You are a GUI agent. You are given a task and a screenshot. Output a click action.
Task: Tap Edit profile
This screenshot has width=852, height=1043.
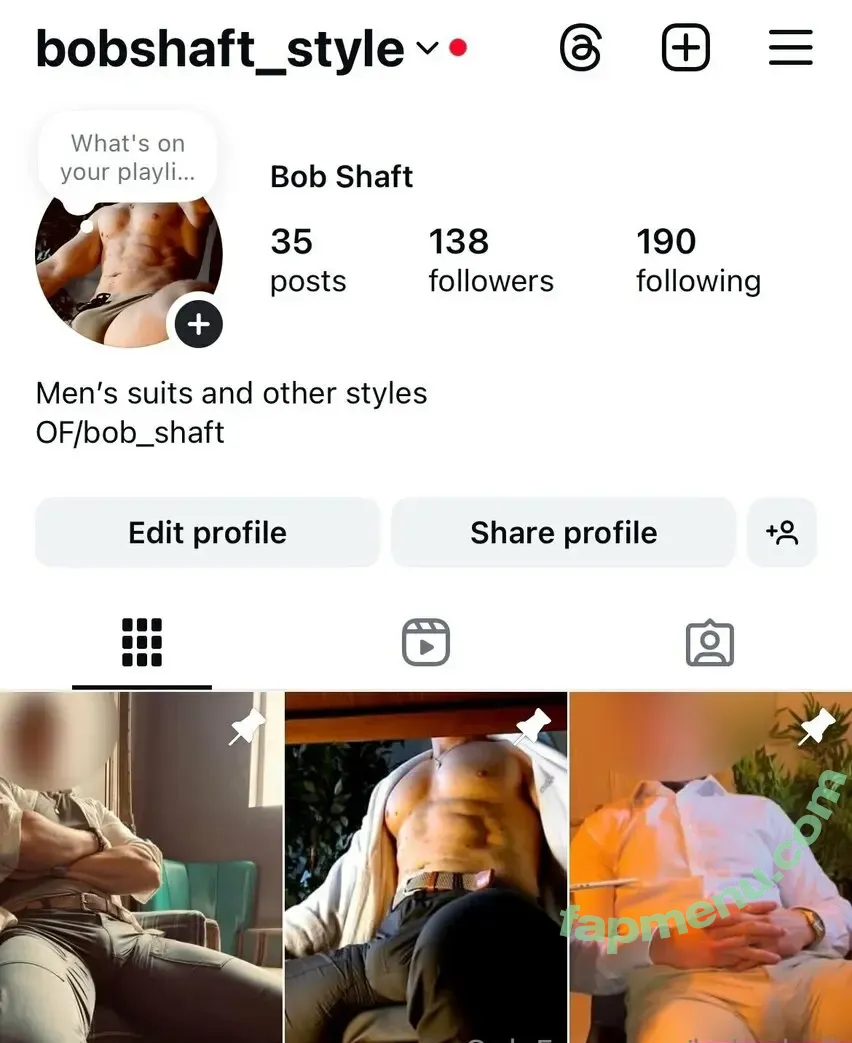tap(207, 533)
